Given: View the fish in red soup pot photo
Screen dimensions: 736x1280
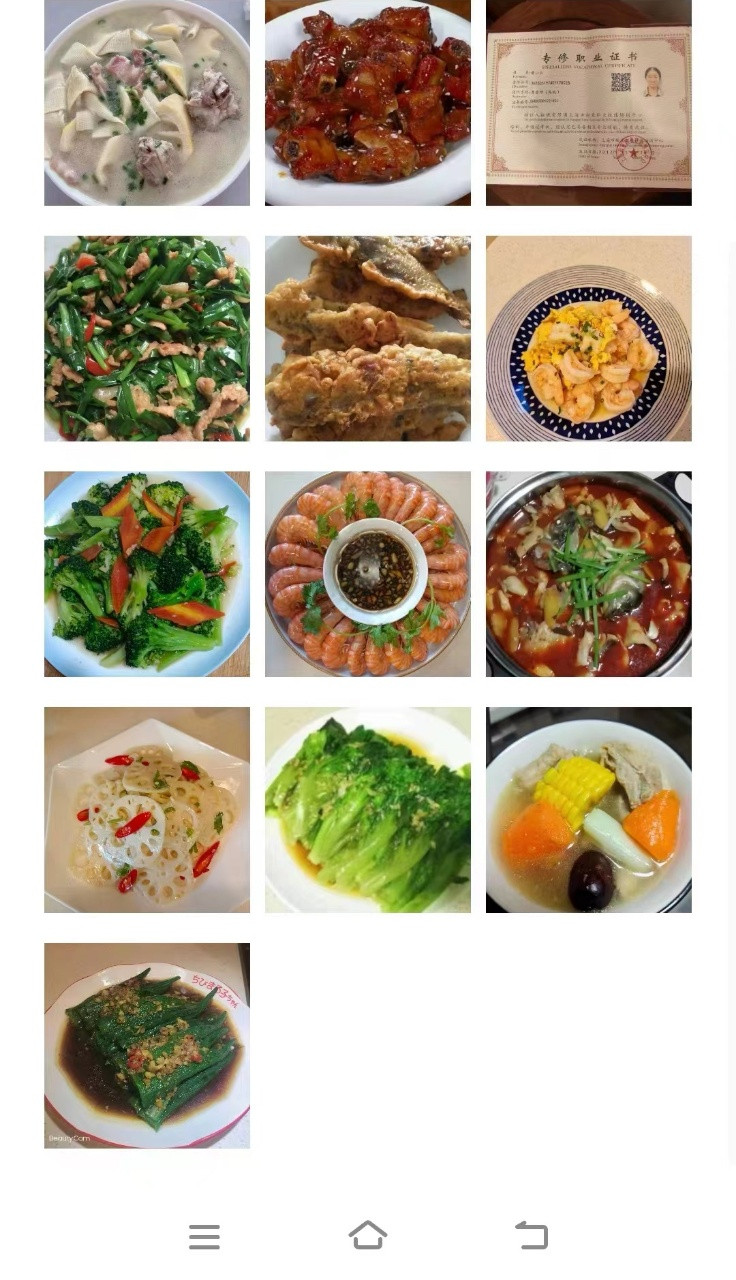Looking at the screenshot, I should click(x=589, y=574).
